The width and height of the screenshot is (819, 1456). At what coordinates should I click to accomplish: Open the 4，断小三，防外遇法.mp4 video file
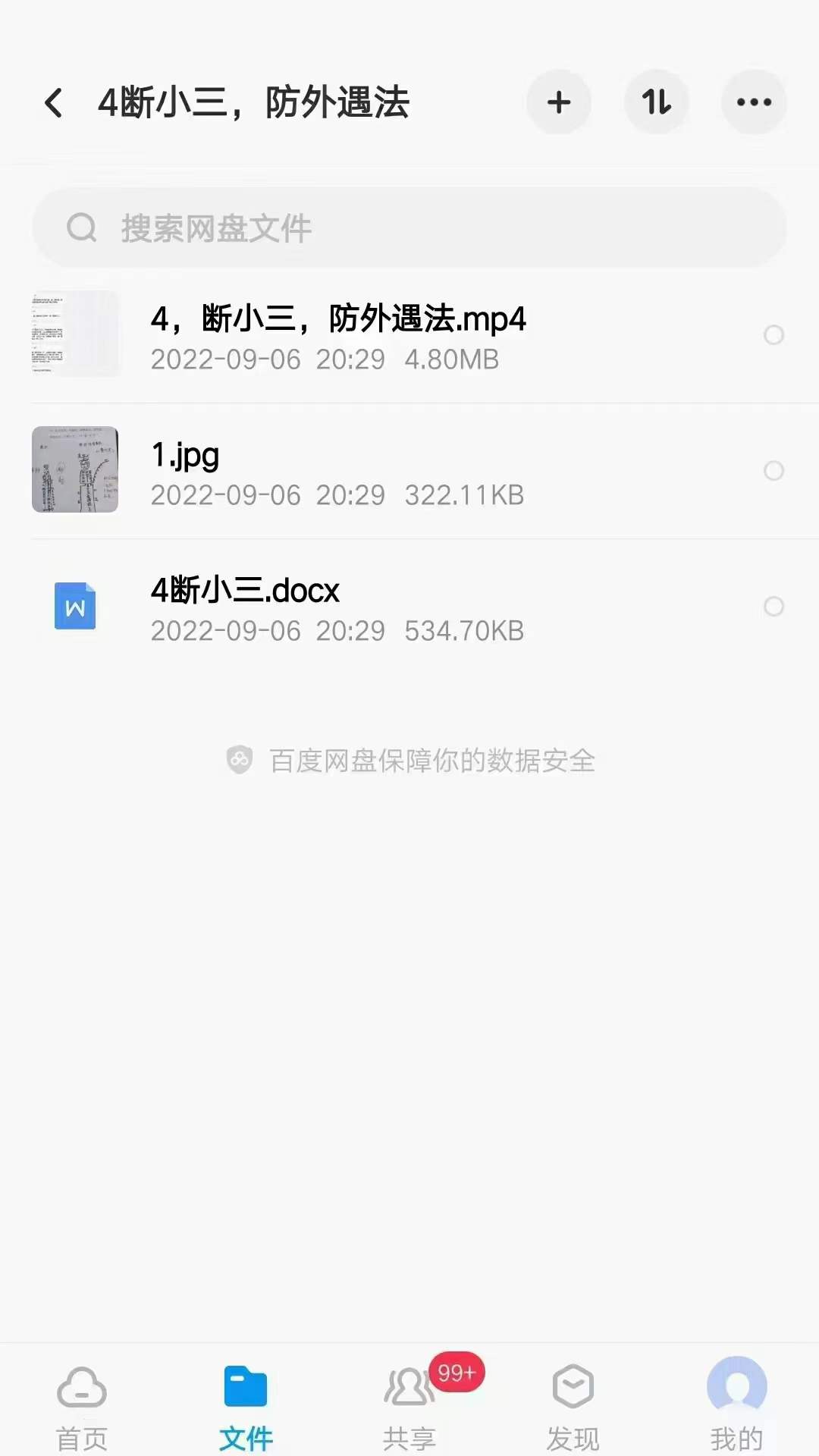point(337,335)
